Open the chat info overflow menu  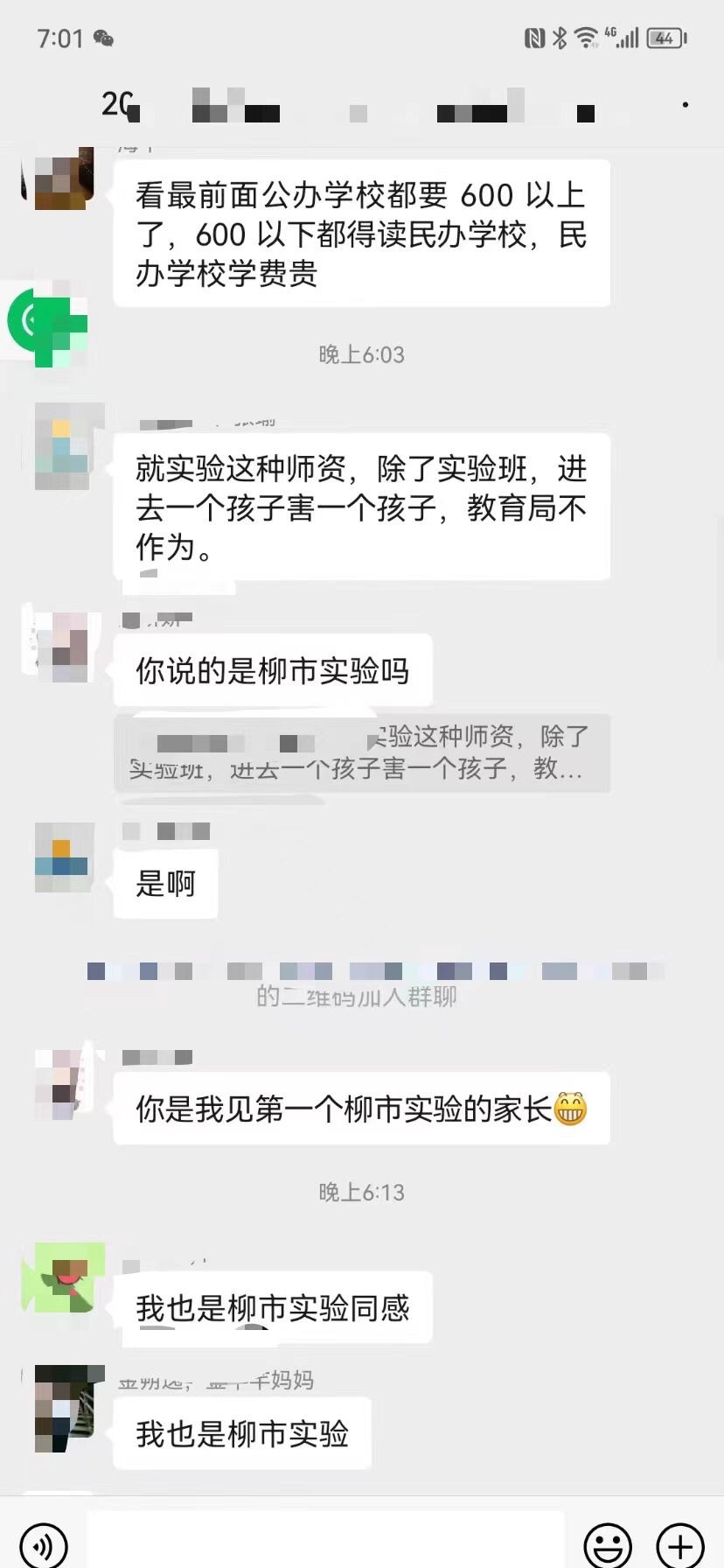click(x=685, y=105)
